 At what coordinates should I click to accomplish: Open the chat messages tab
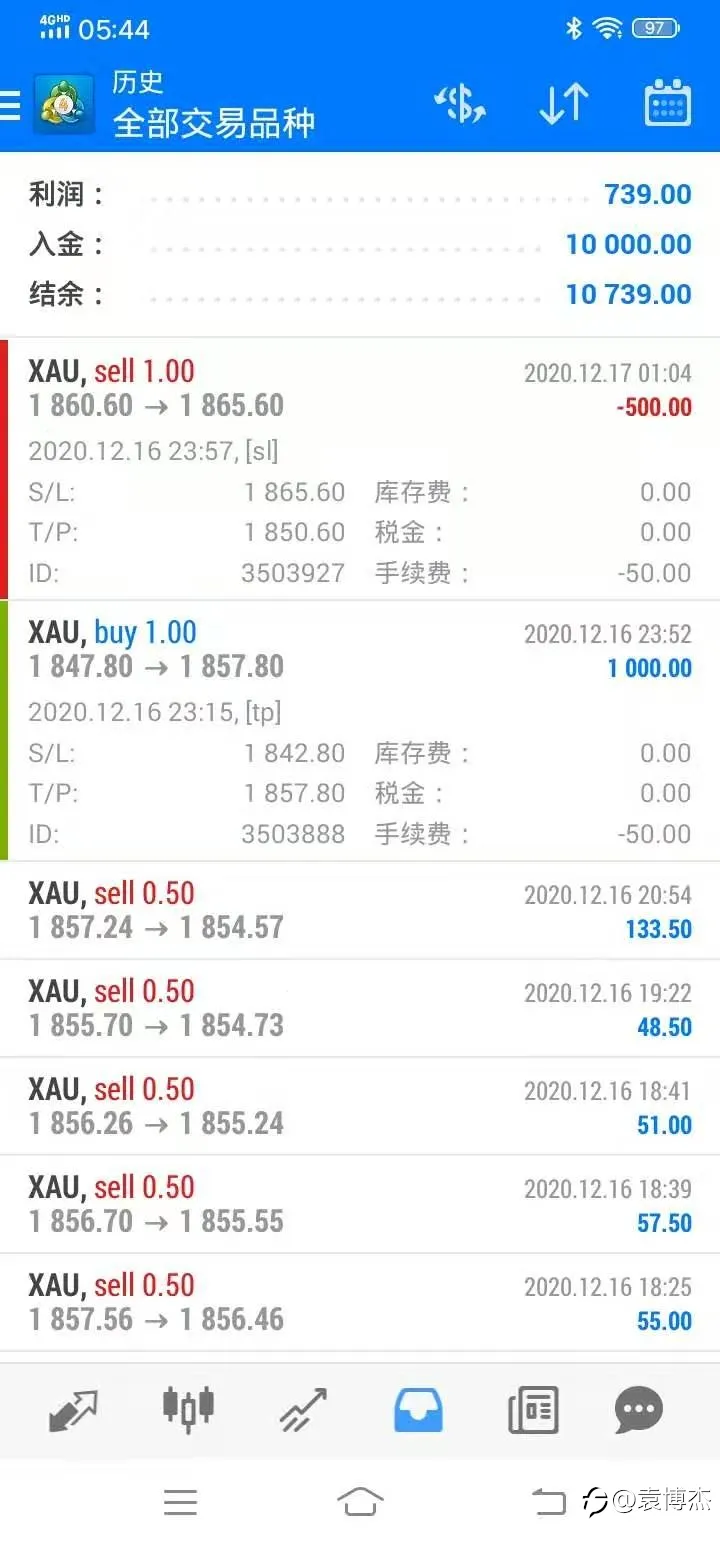[x=639, y=1411]
